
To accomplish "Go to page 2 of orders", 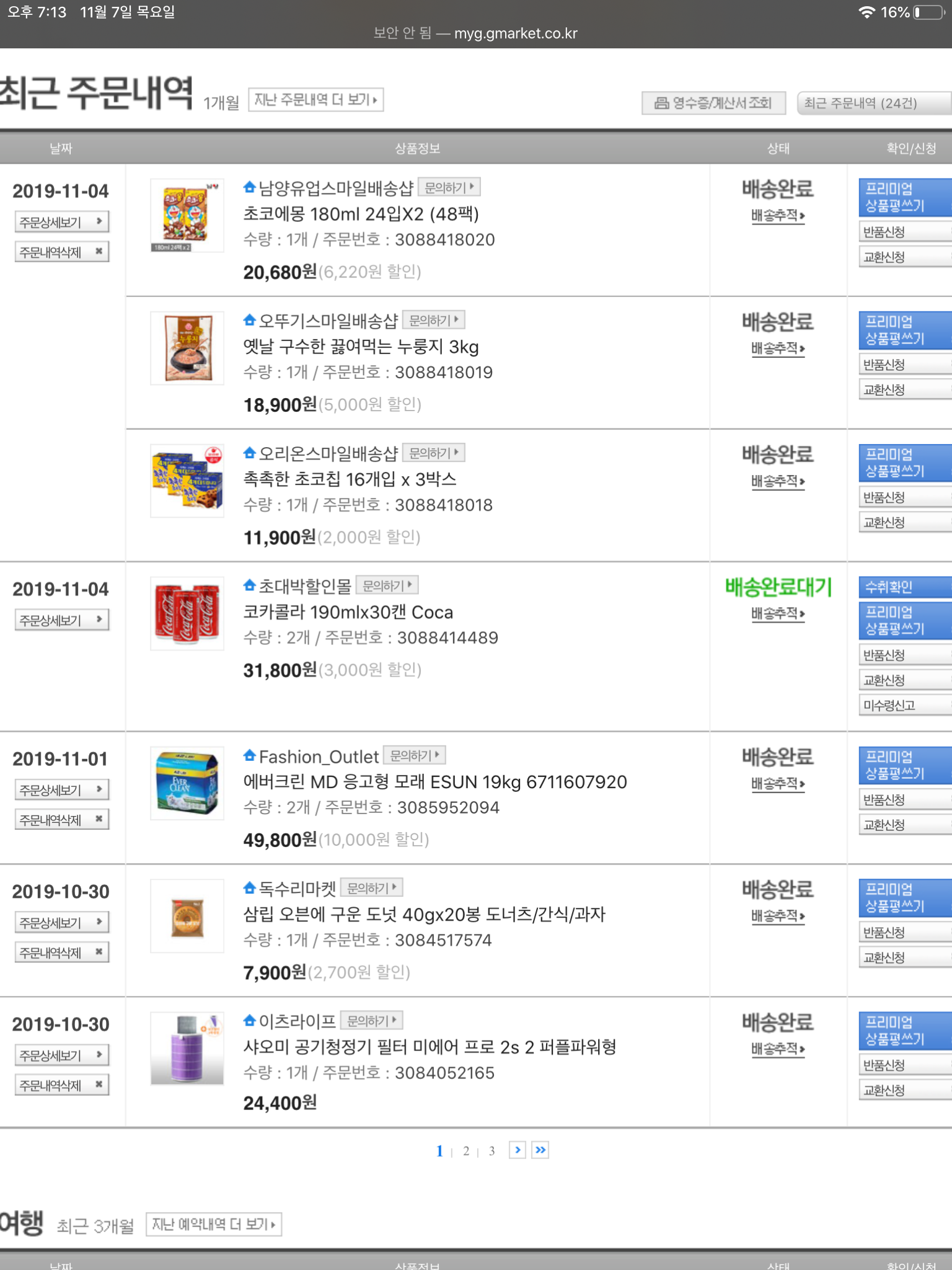I will coord(466,1151).
